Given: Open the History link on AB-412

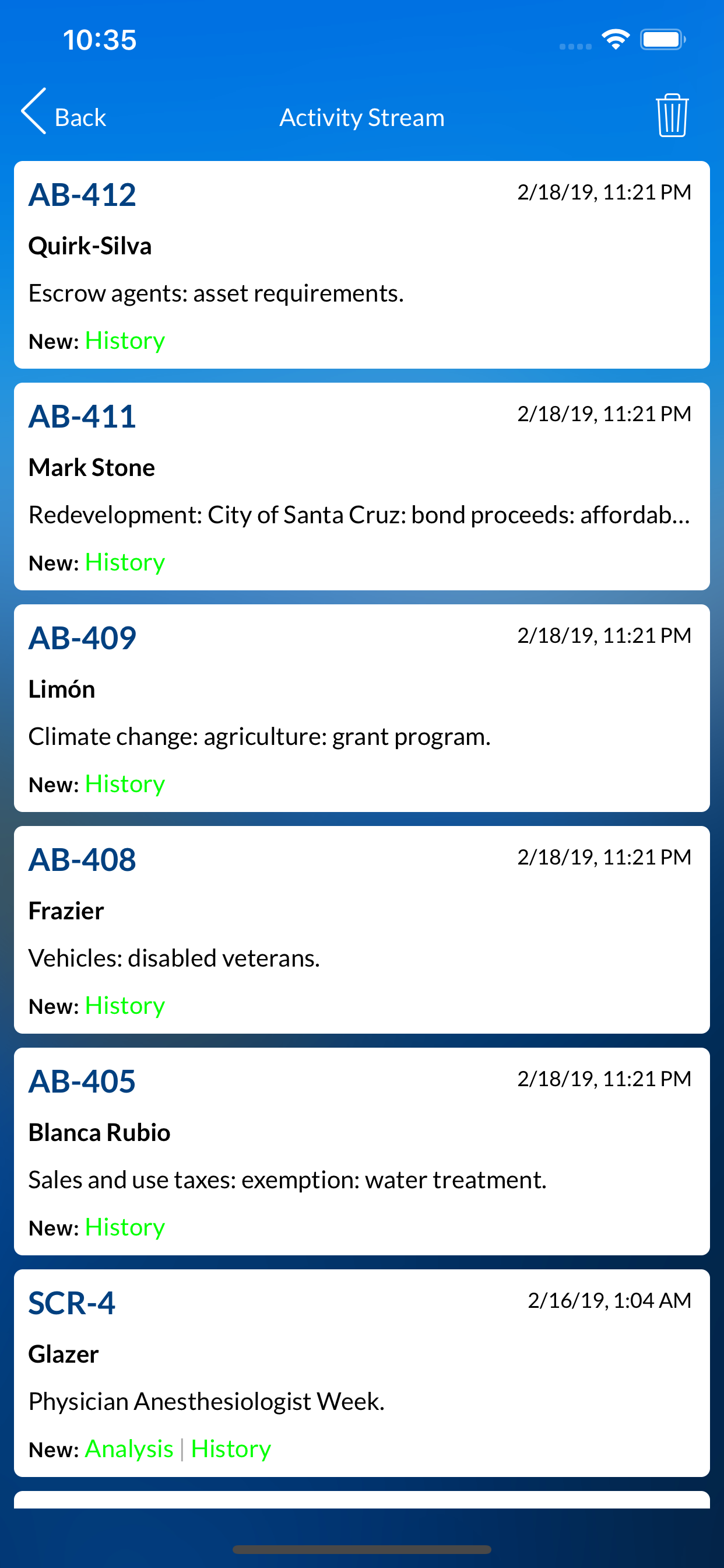Looking at the screenshot, I should click(x=124, y=341).
